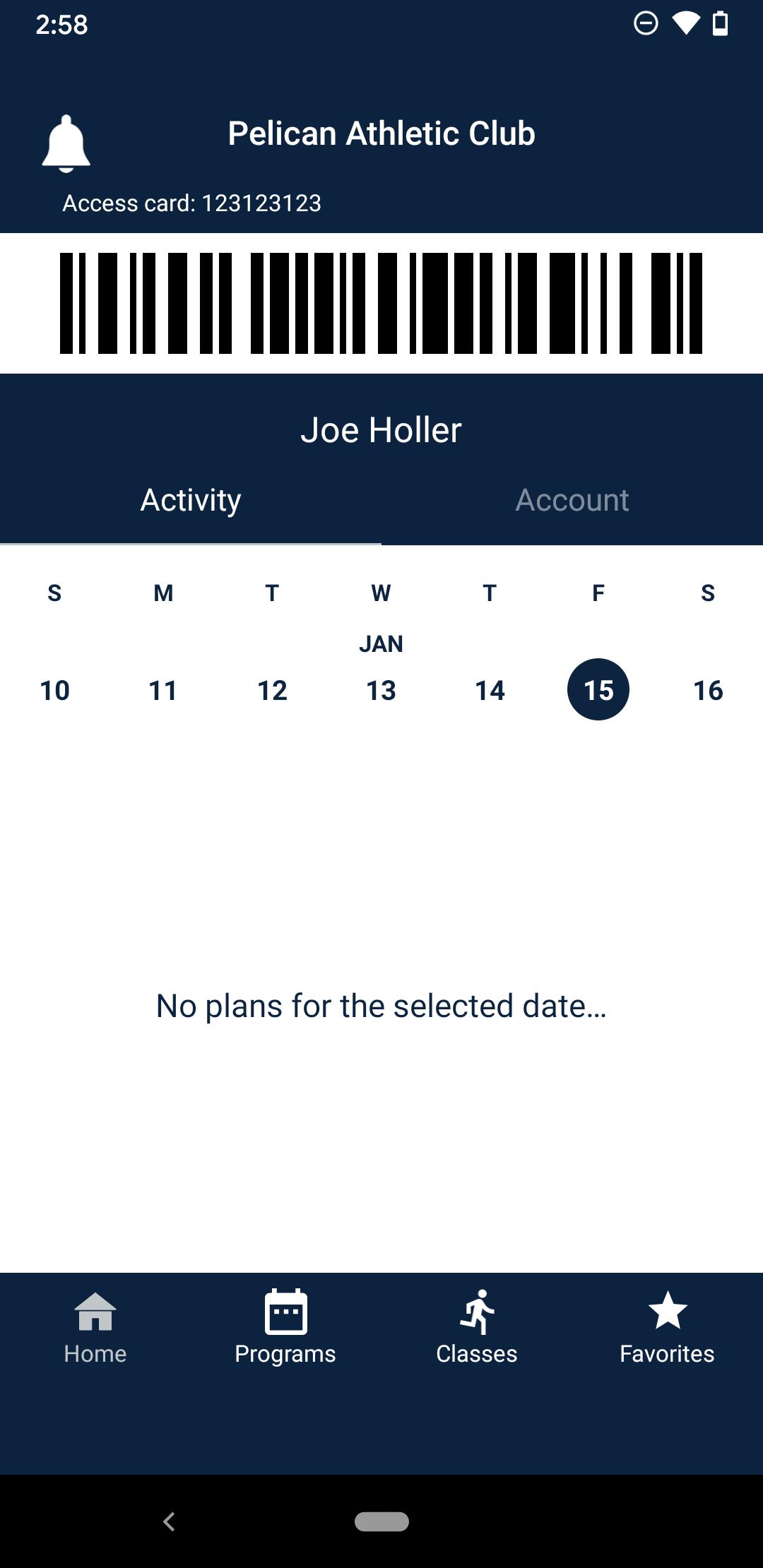Tap the Pelican Athletic Club title
Image resolution: width=763 pixels, height=1568 pixels.
tap(381, 133)
